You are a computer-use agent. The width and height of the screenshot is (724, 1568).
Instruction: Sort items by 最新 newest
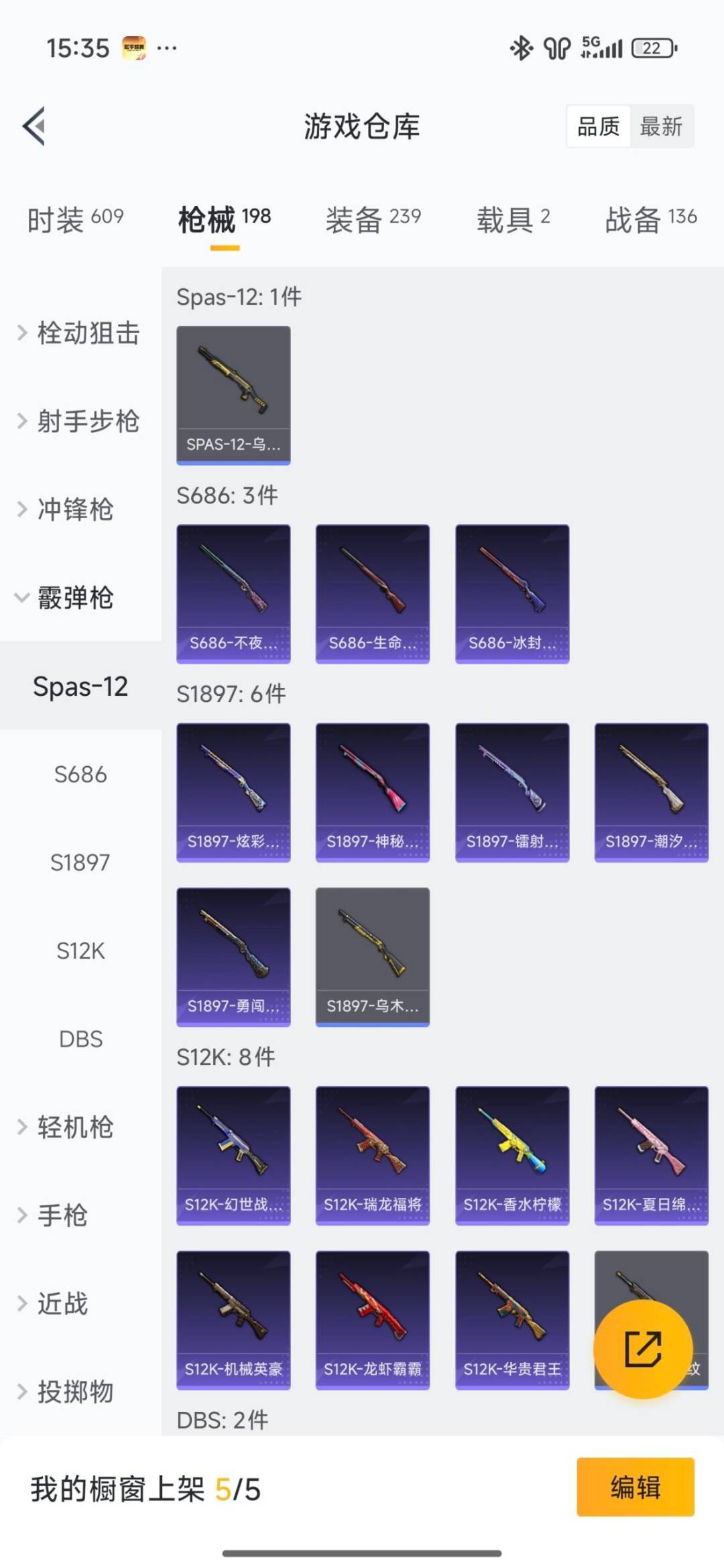pos(662,127)
